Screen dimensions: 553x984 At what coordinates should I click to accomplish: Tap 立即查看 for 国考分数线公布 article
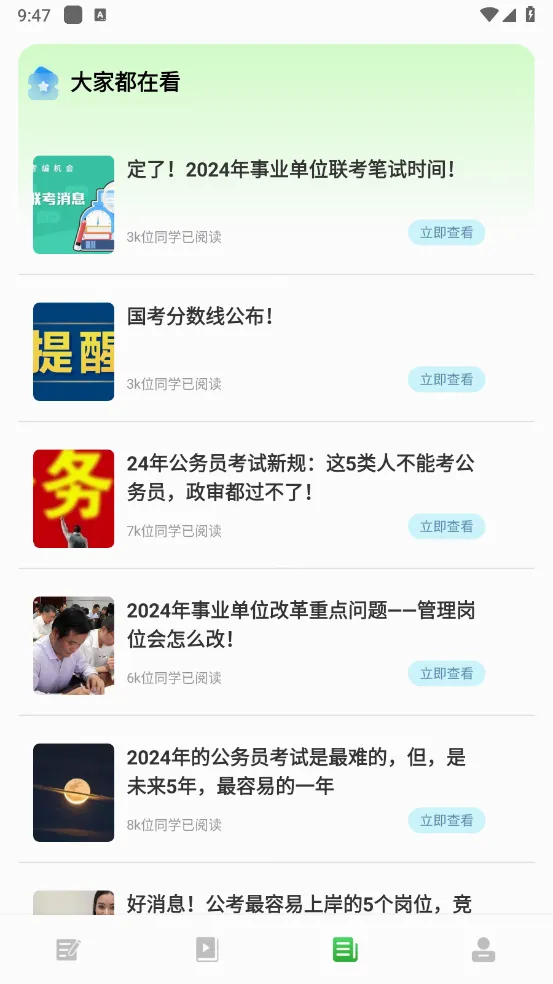tap(446, 380)
